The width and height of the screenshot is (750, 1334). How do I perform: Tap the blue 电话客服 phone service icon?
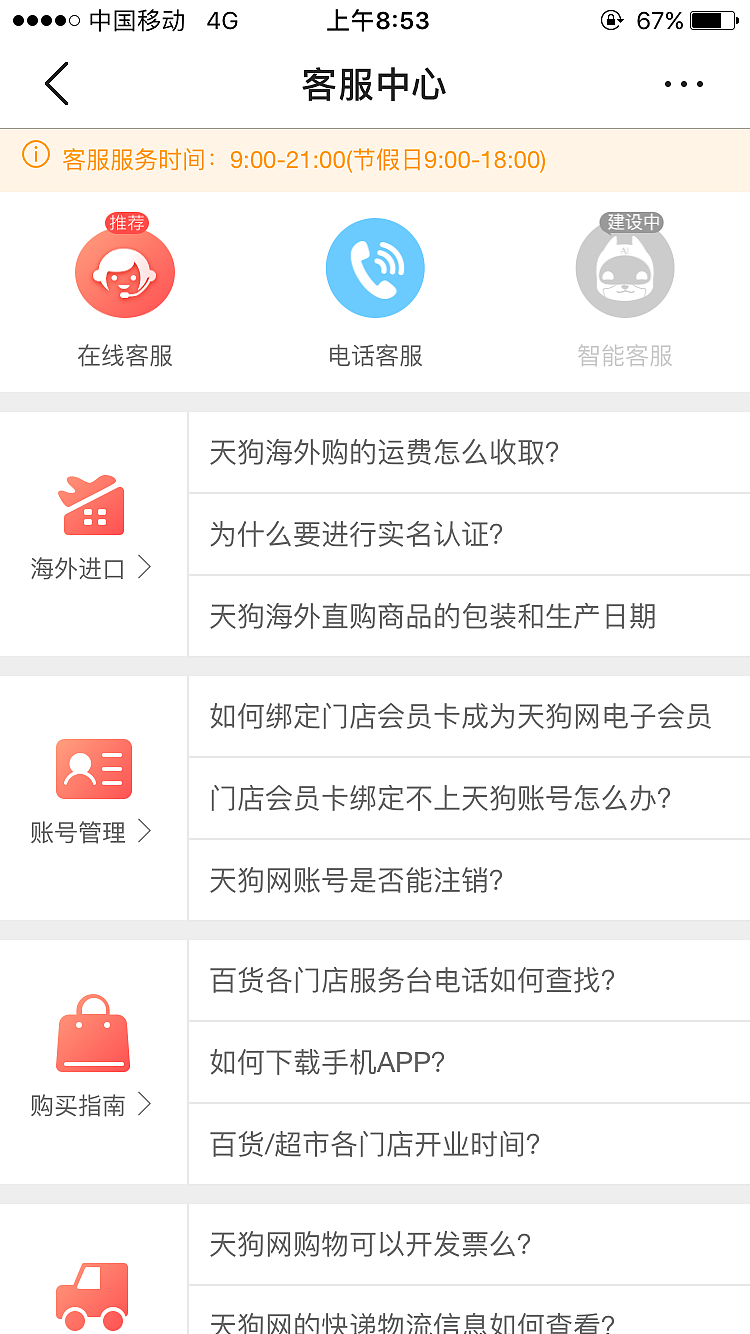click(x=375, y=267)
